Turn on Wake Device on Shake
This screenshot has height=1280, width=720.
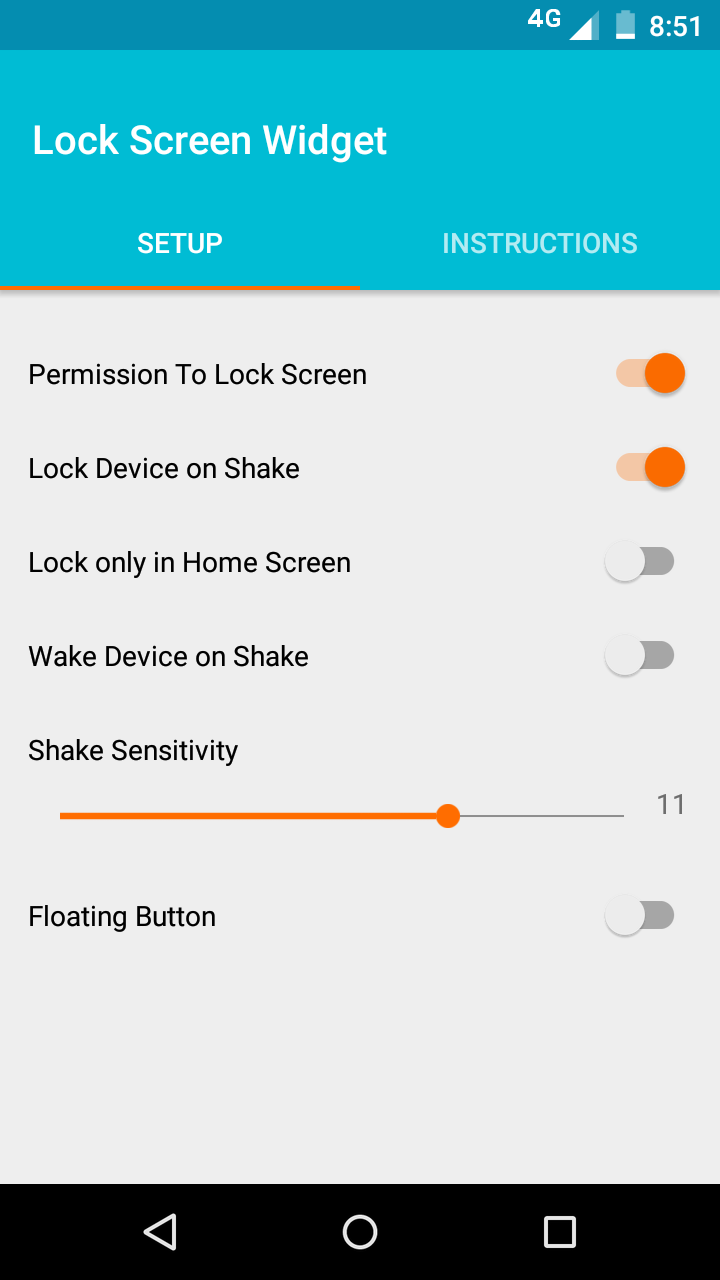[640, 656]
